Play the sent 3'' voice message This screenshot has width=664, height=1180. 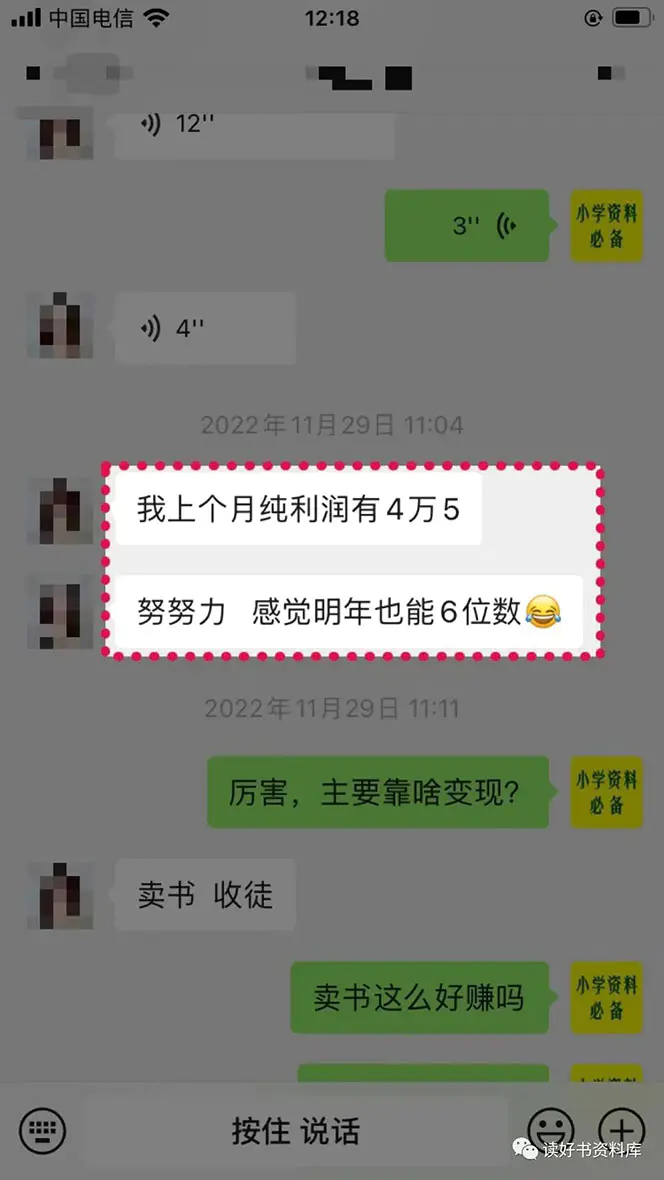click(x=467, y=226)
